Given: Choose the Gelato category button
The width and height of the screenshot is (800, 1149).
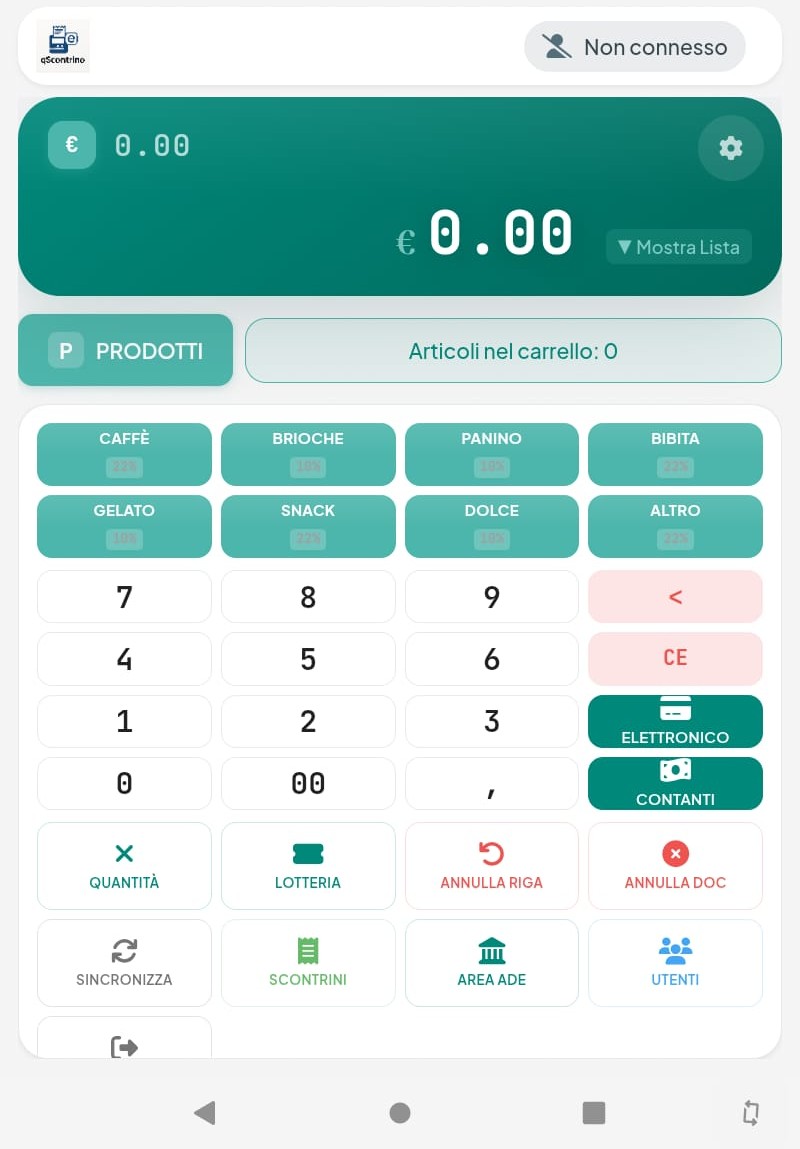Looking at the screenshot, I should pos(124,525).
